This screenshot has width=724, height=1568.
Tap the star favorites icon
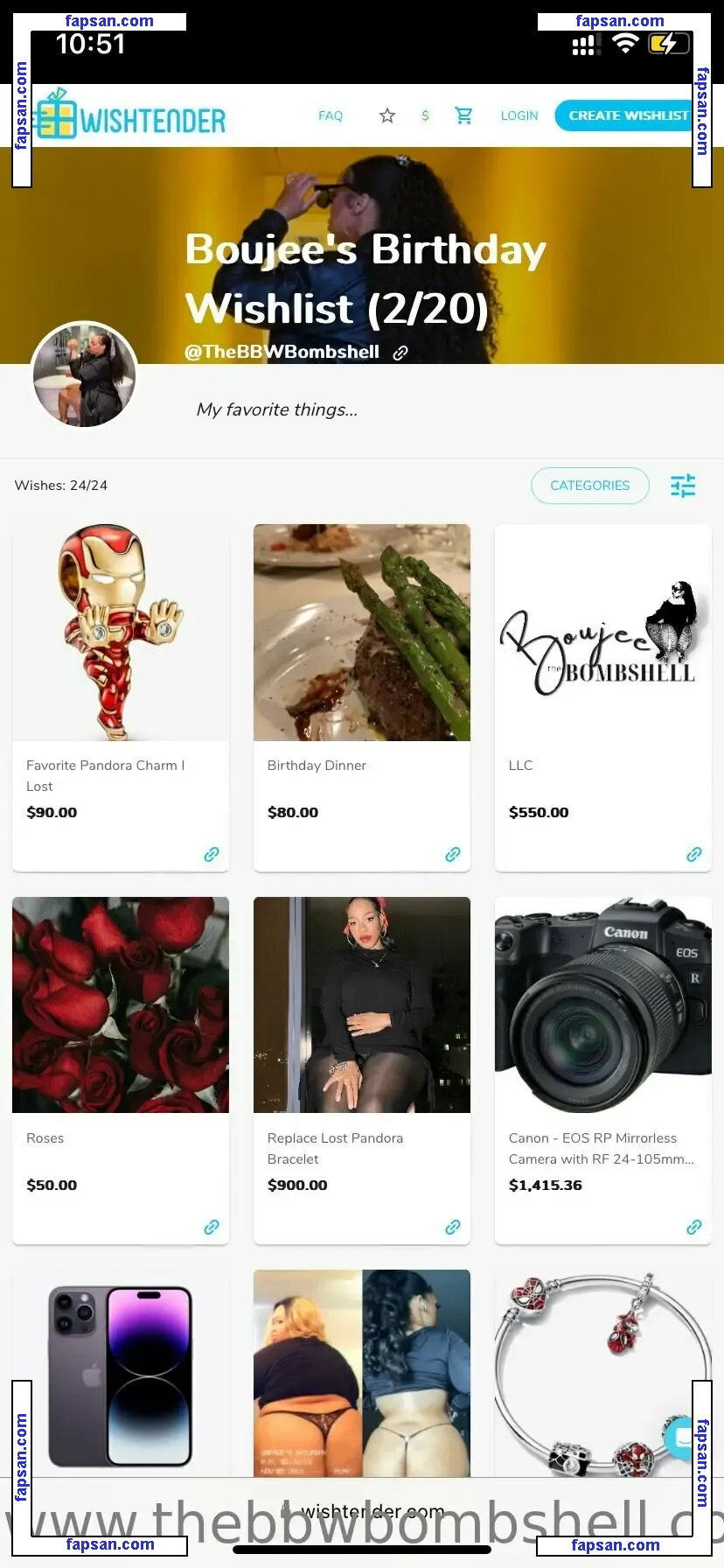pos(387,115)
